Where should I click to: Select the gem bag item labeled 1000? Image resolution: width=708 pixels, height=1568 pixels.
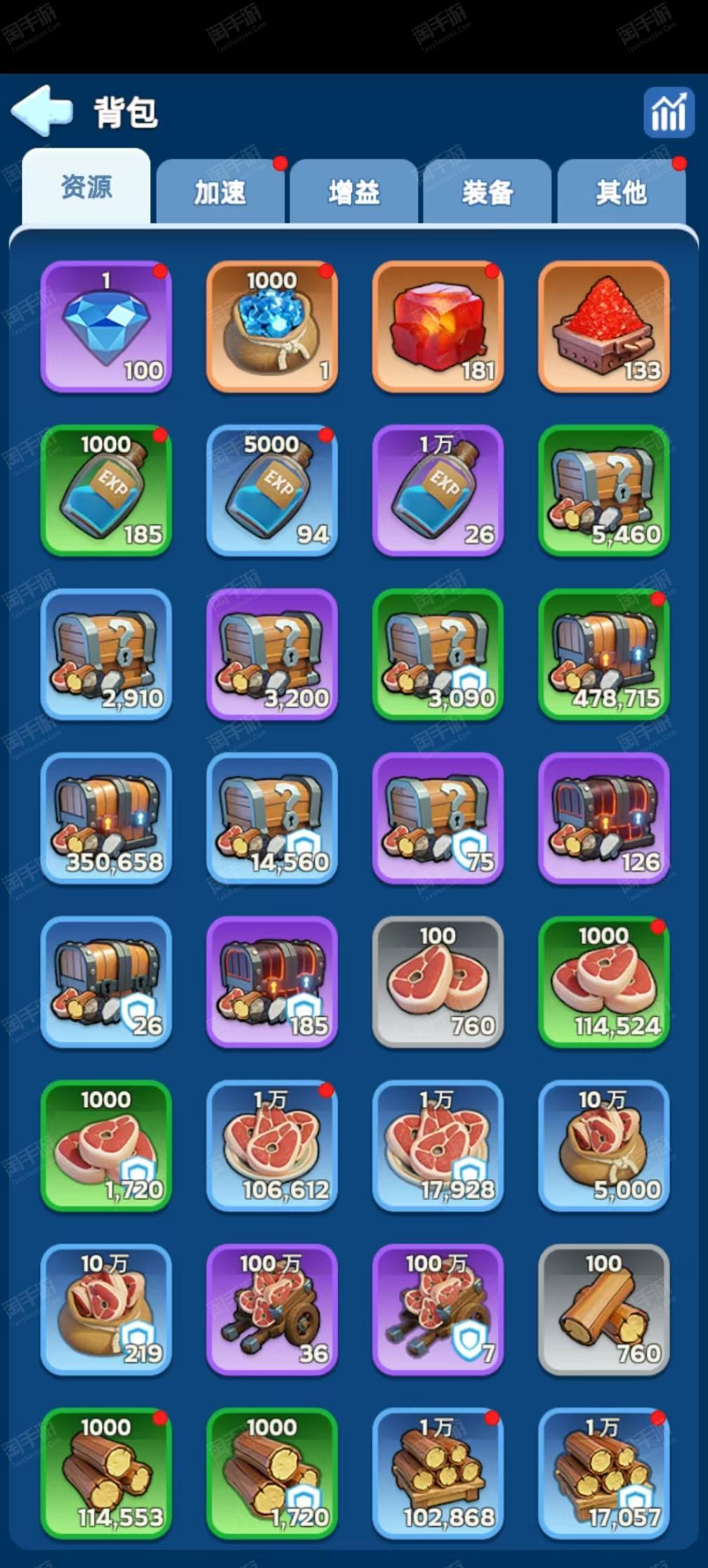coord(272,327)
